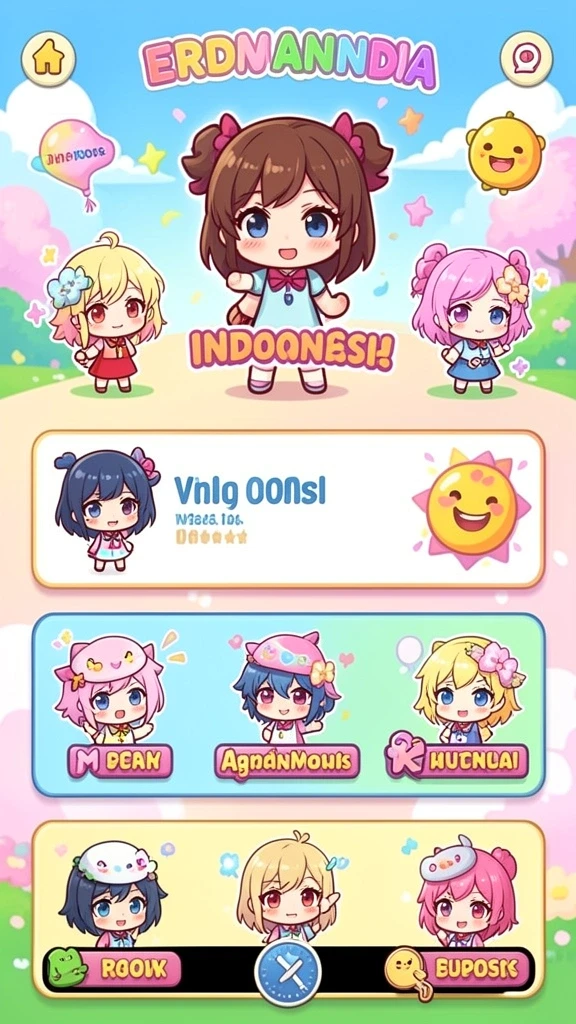
Task: Select the M DEAN character button
Action: click(120, 761)
